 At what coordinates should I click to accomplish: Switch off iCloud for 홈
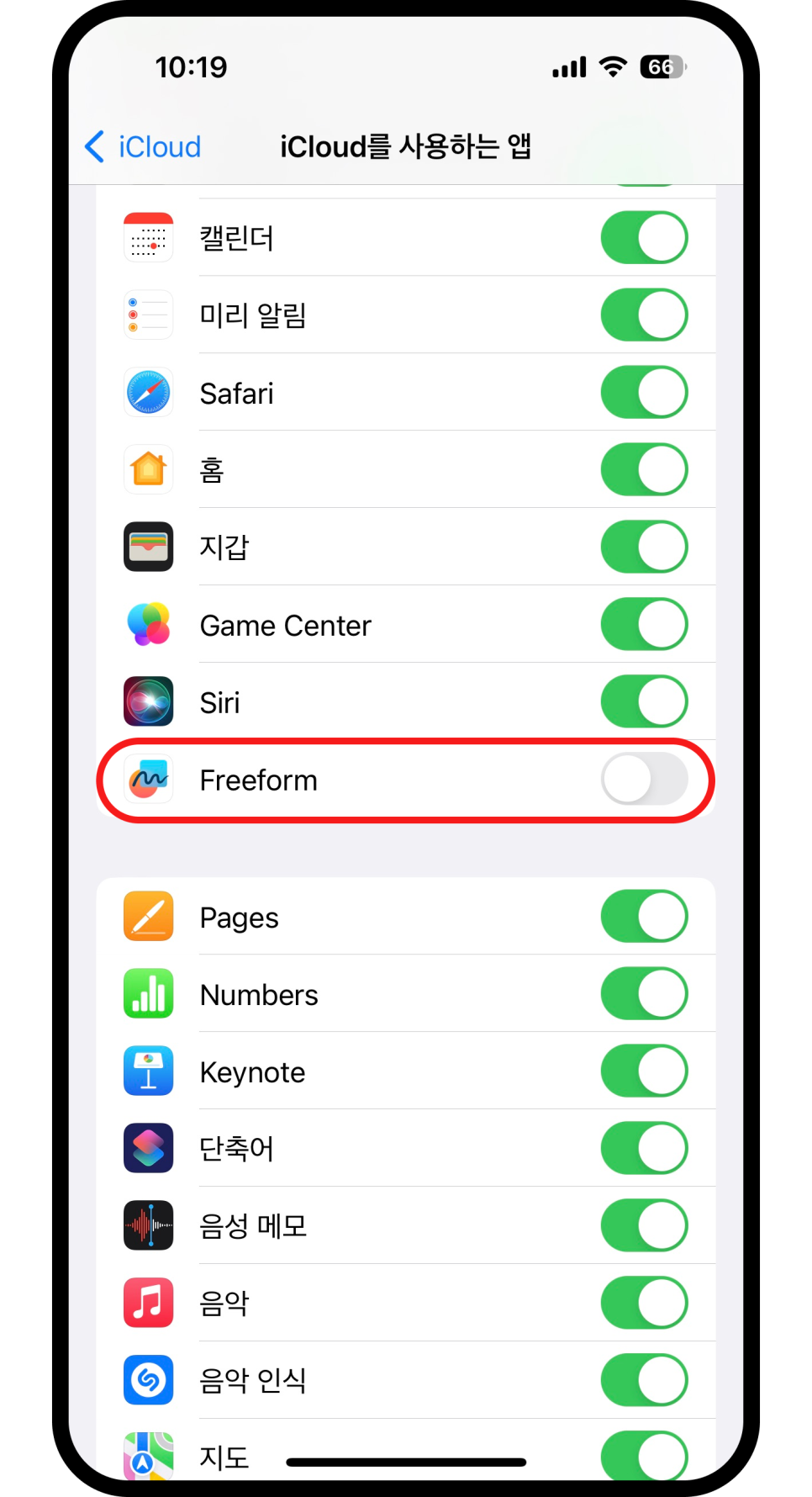[x=645, y=470]
